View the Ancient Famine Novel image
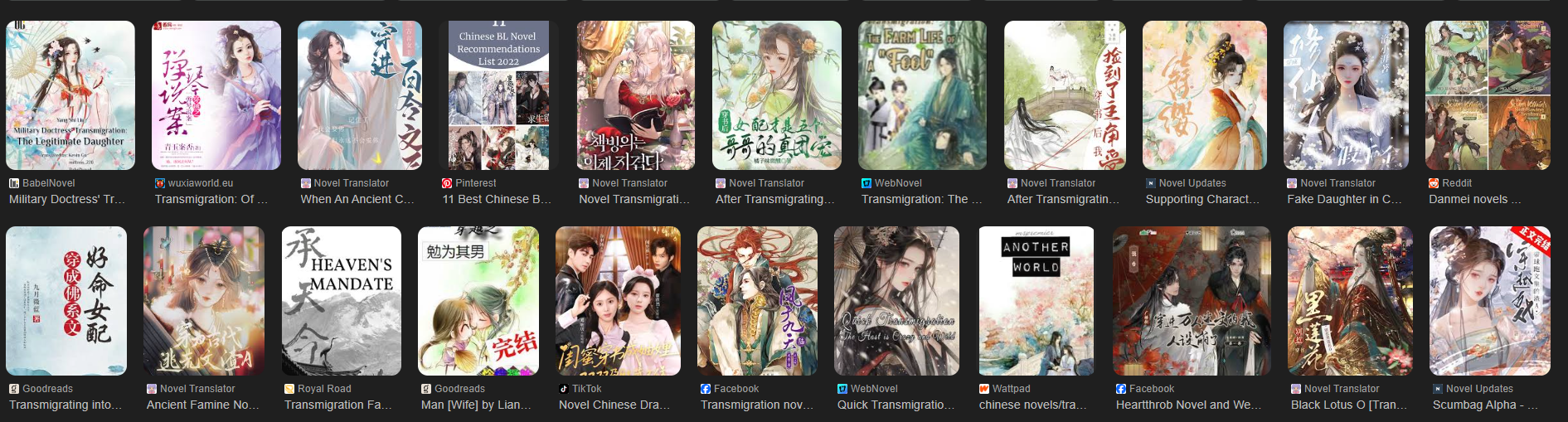This screenshot has height=422, width=1568. (x=204, y=301)
